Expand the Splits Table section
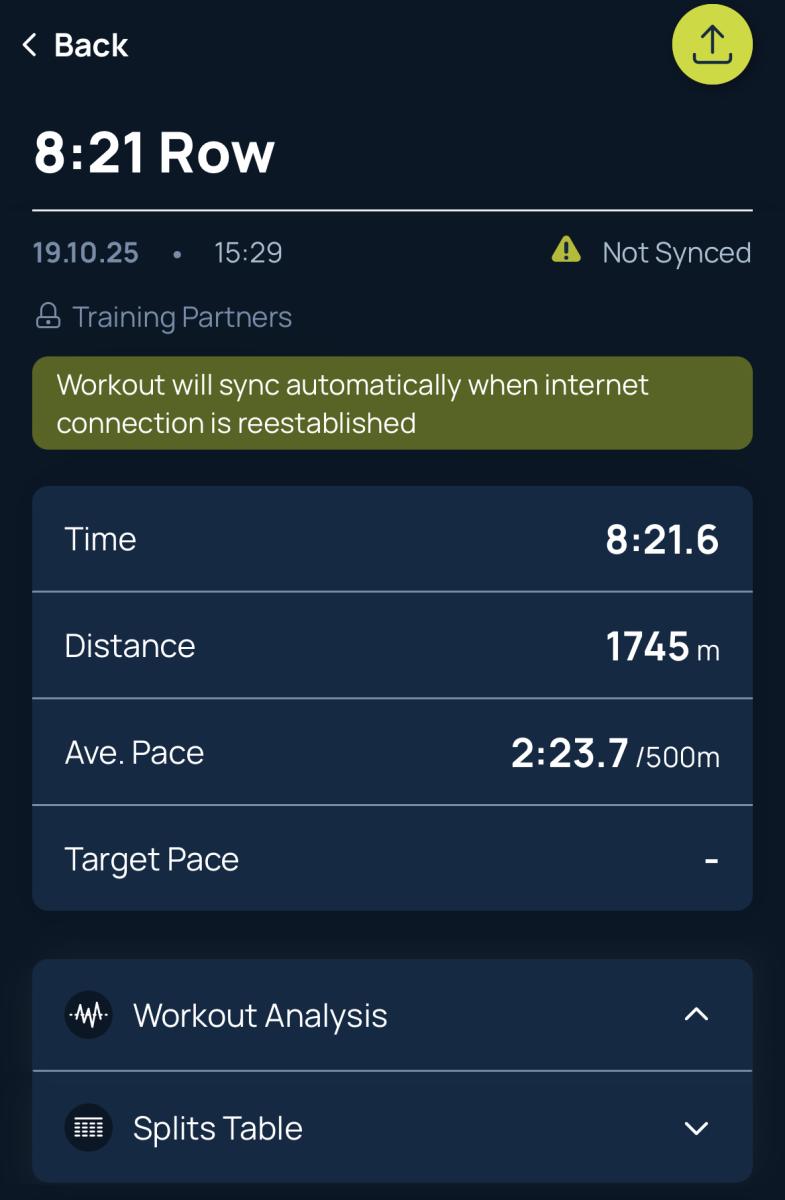This screenshot has width=785, height=1200. point(695,1128)
